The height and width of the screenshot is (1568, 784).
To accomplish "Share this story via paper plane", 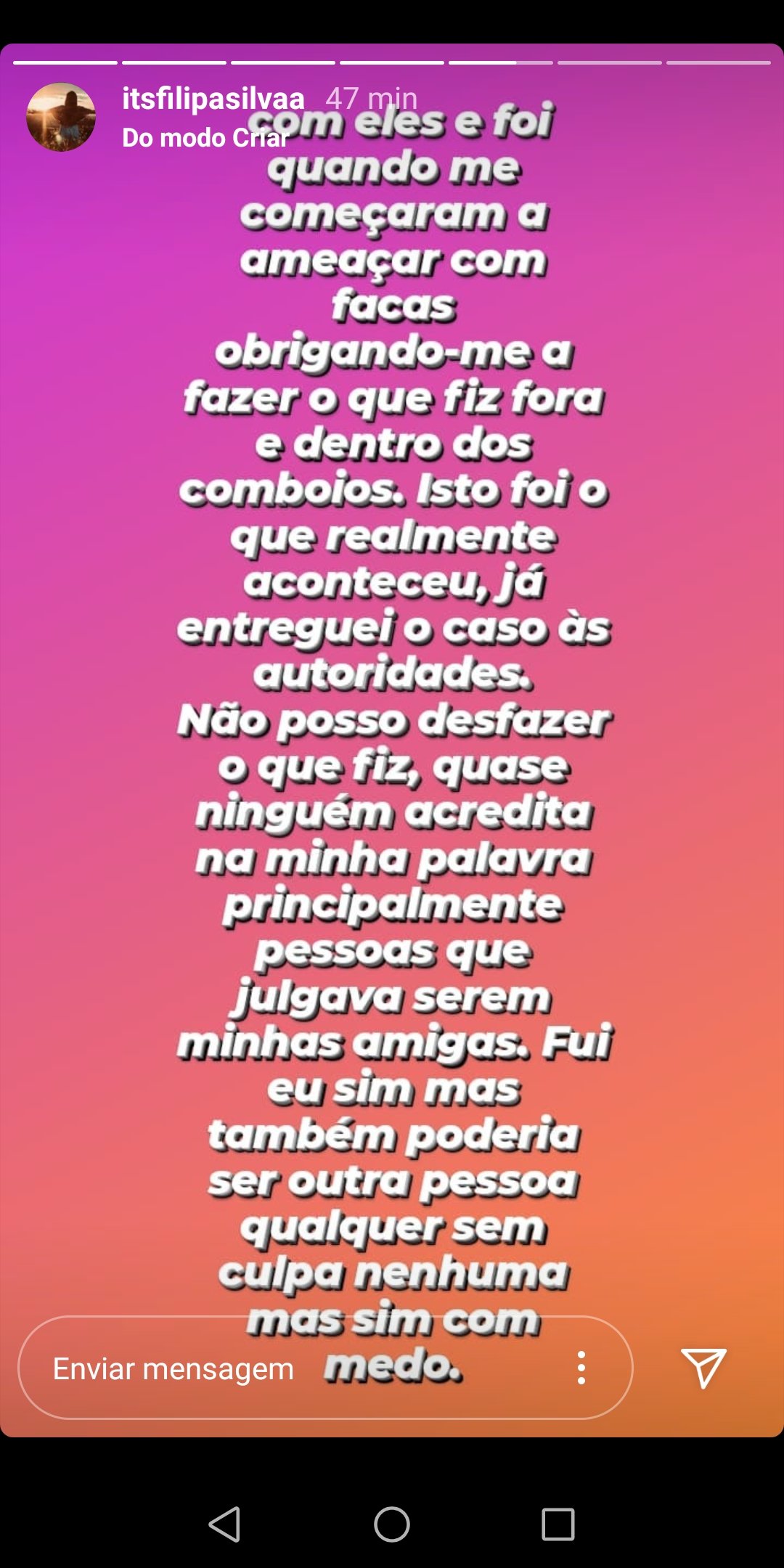I will click(703, 1368).
